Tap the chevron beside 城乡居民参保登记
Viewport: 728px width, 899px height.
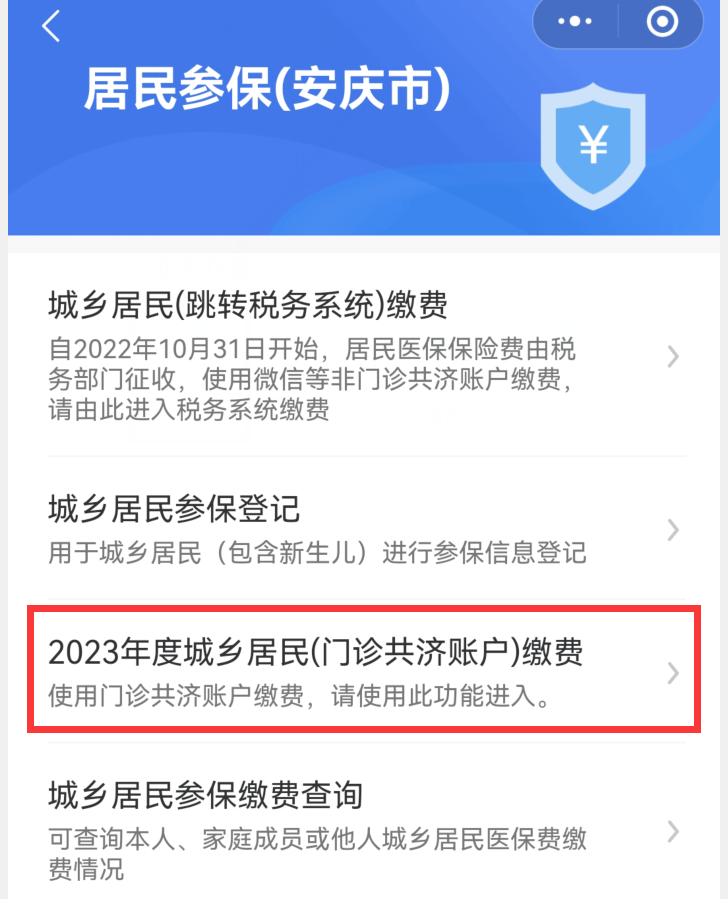pyautogui.click(x=672, y=530)
